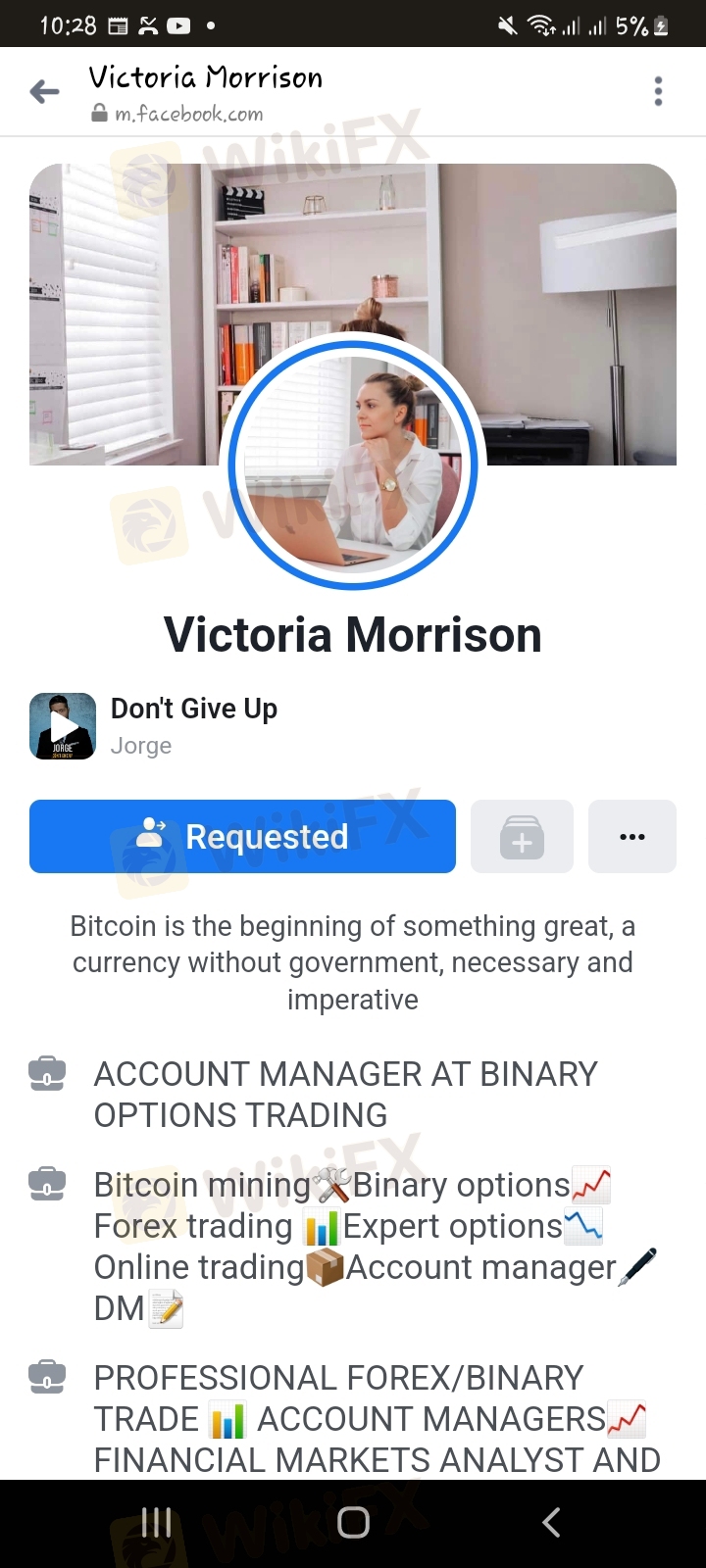Open the profile's more options button
706x1568 pixels.
click(632, 836)
